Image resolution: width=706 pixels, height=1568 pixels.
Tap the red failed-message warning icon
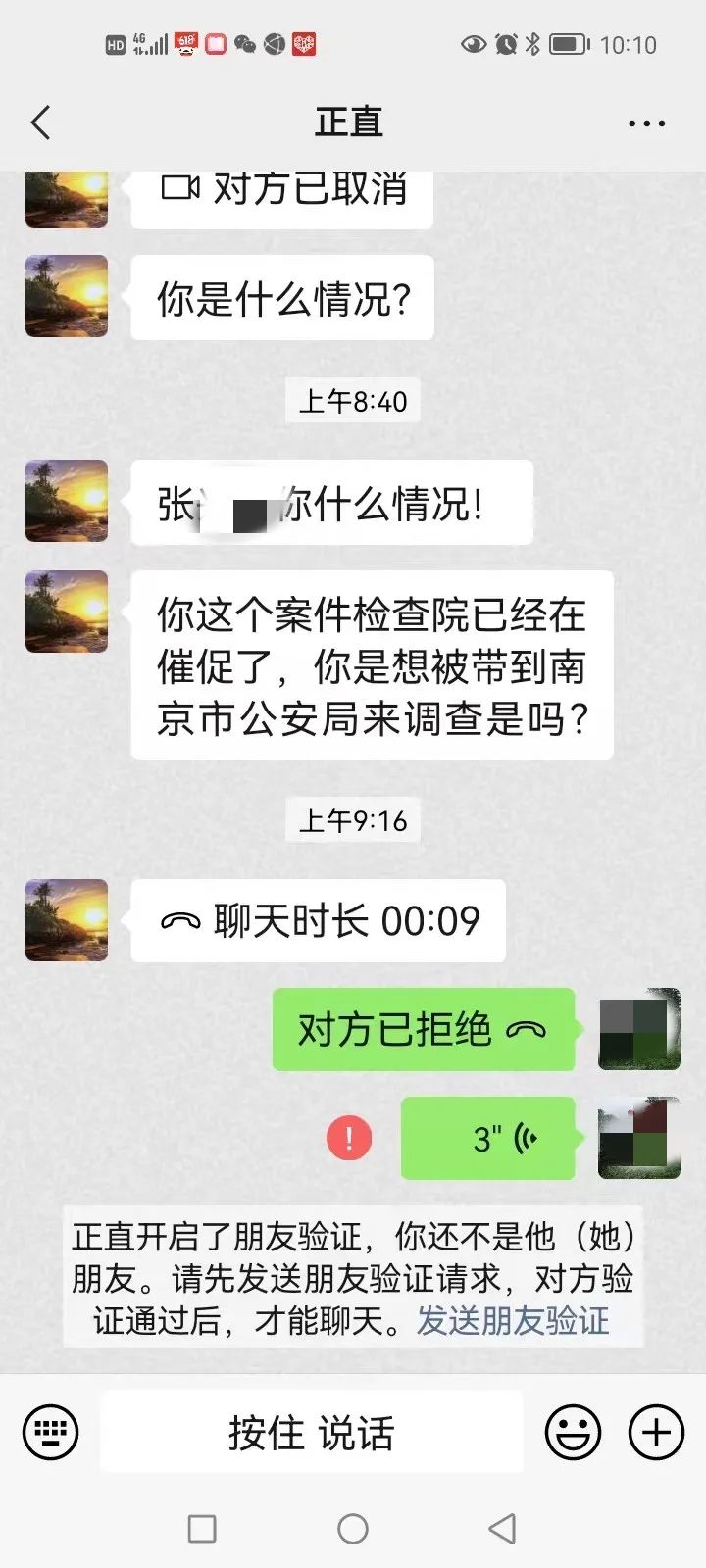point(348,1139)
